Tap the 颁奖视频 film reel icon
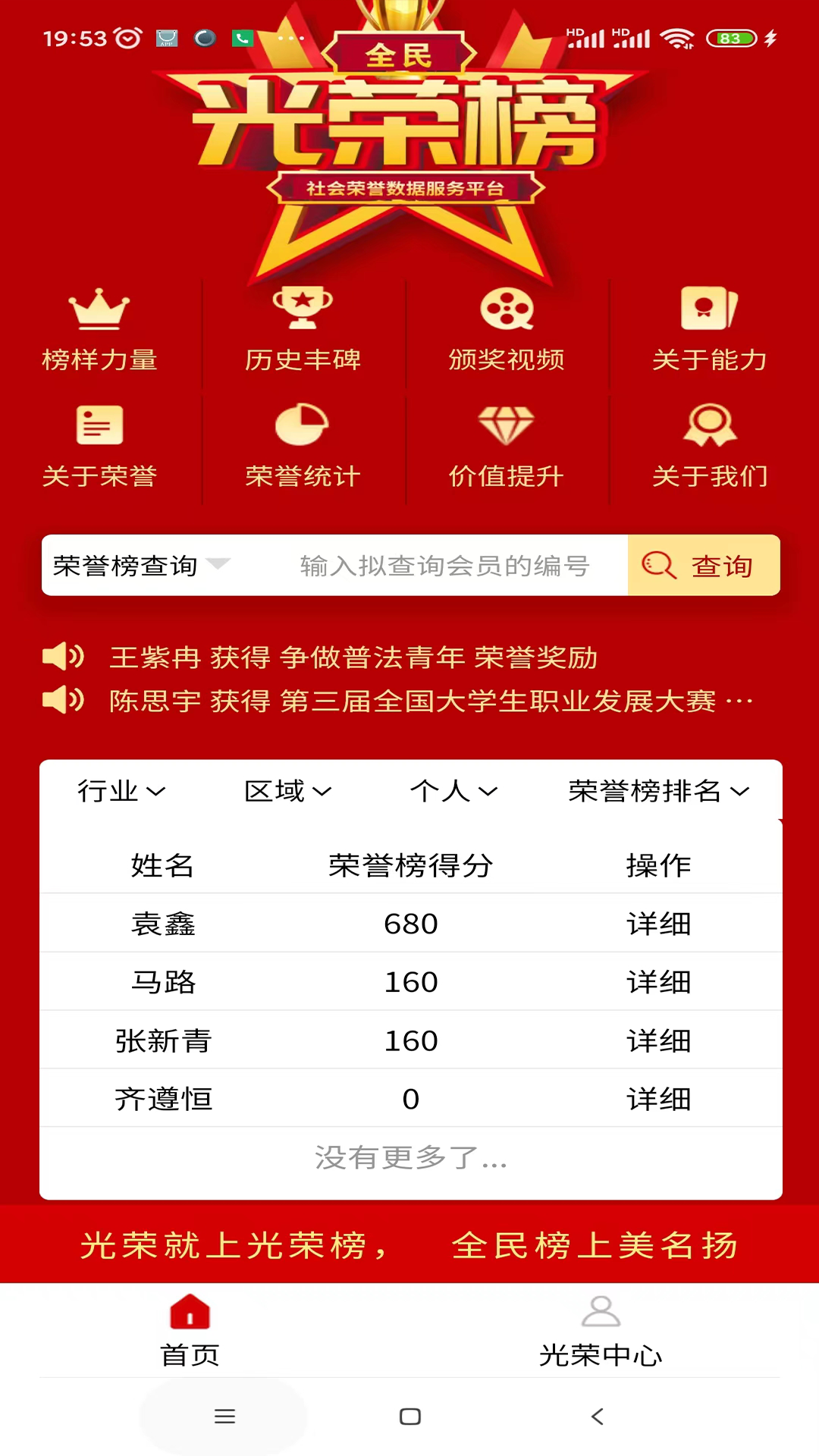Screen dimensions: 819x1456 coord(506,309)
